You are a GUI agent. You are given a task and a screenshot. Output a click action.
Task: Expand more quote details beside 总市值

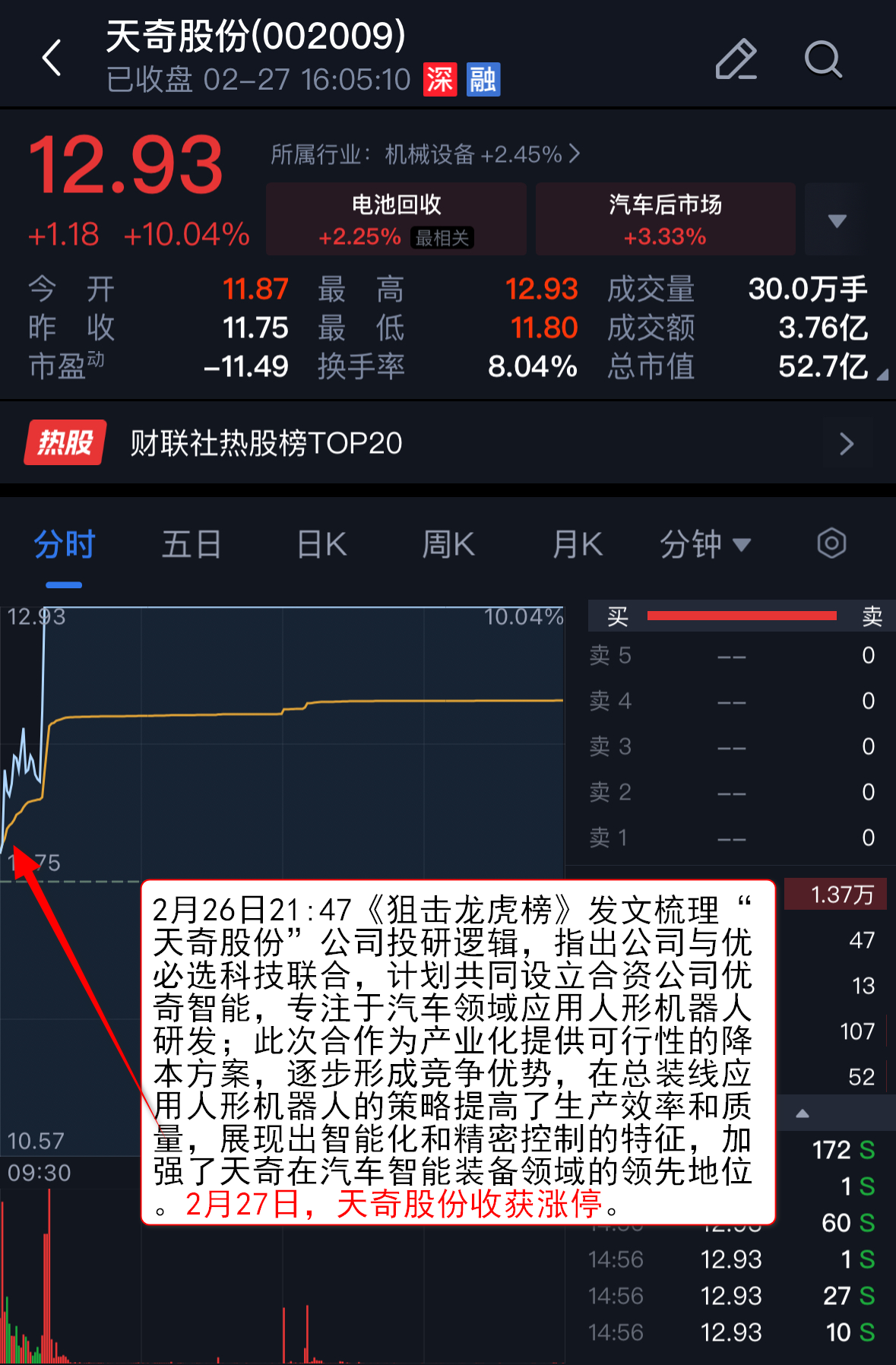(882, 374)
